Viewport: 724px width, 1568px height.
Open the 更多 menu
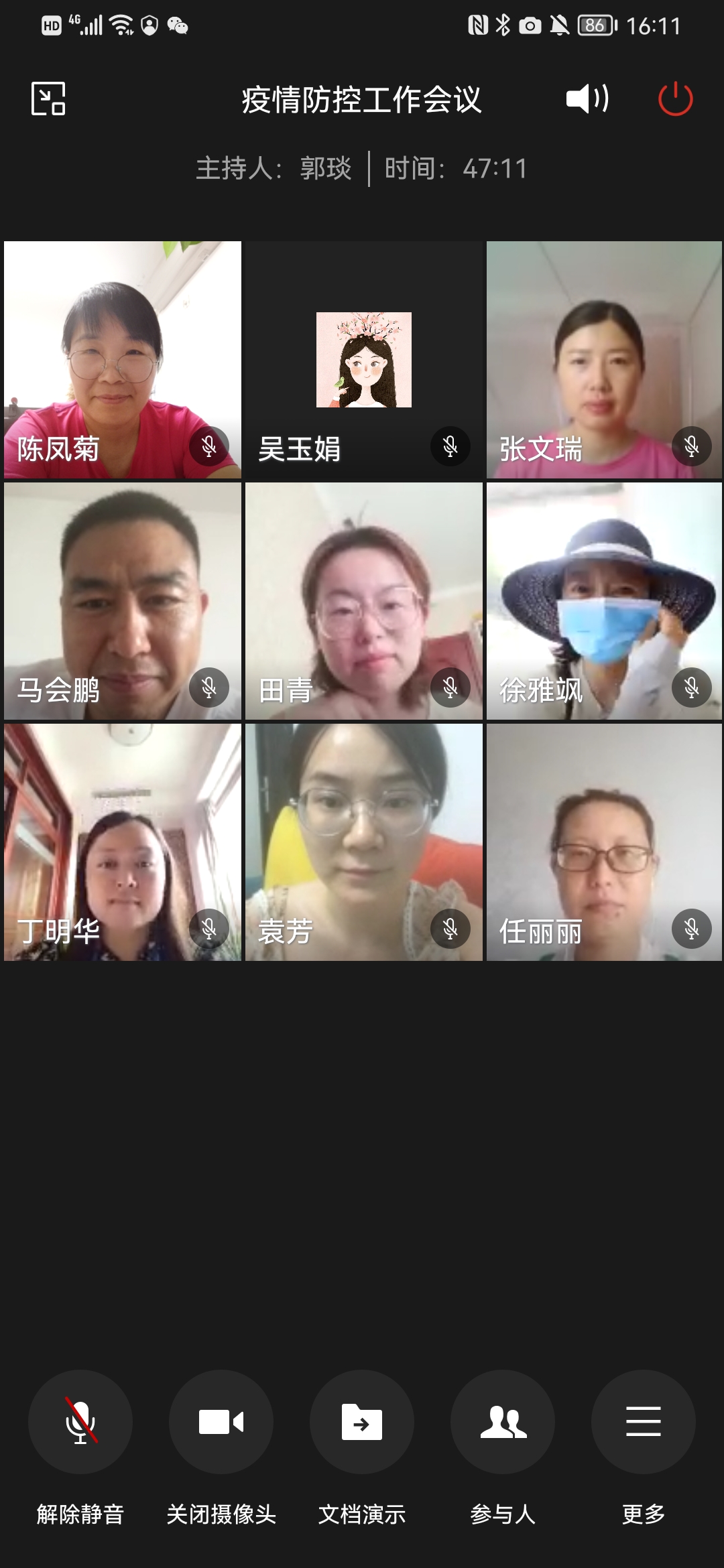(x=644, y=1421)
